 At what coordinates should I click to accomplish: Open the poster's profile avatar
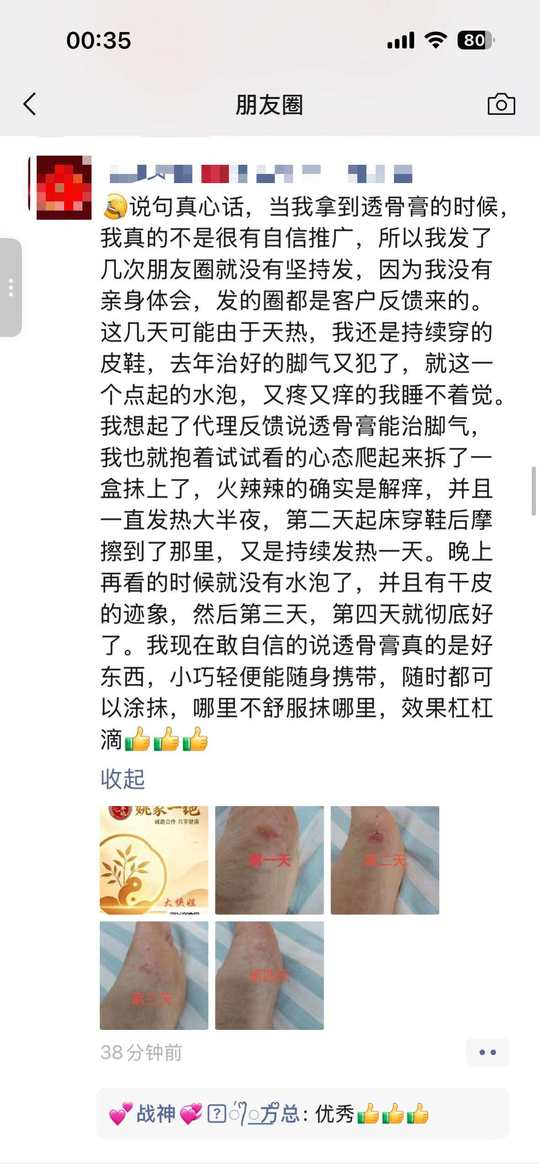63,187
